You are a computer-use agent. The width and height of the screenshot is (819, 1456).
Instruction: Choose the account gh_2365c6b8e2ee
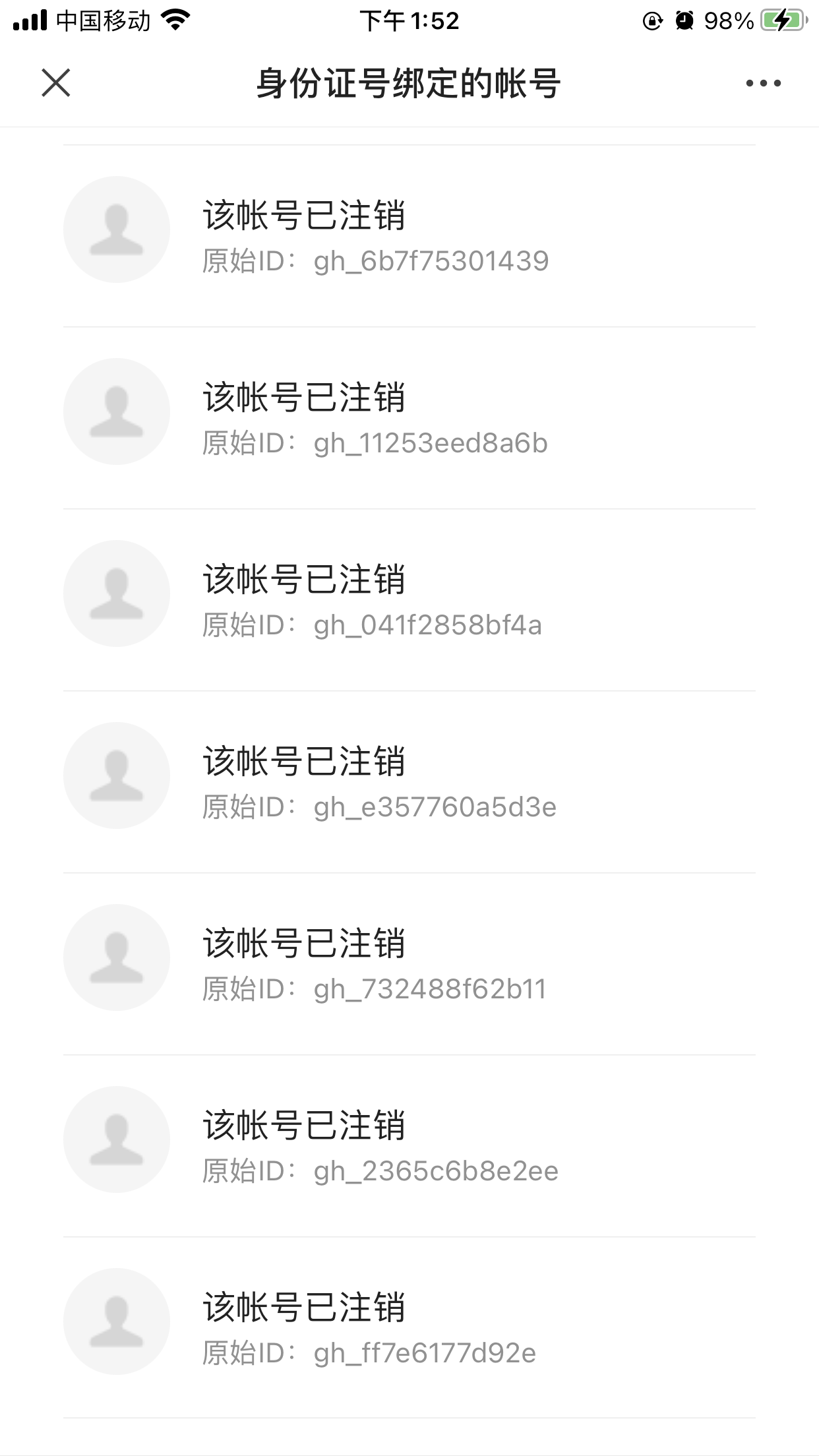point(409,1146)
